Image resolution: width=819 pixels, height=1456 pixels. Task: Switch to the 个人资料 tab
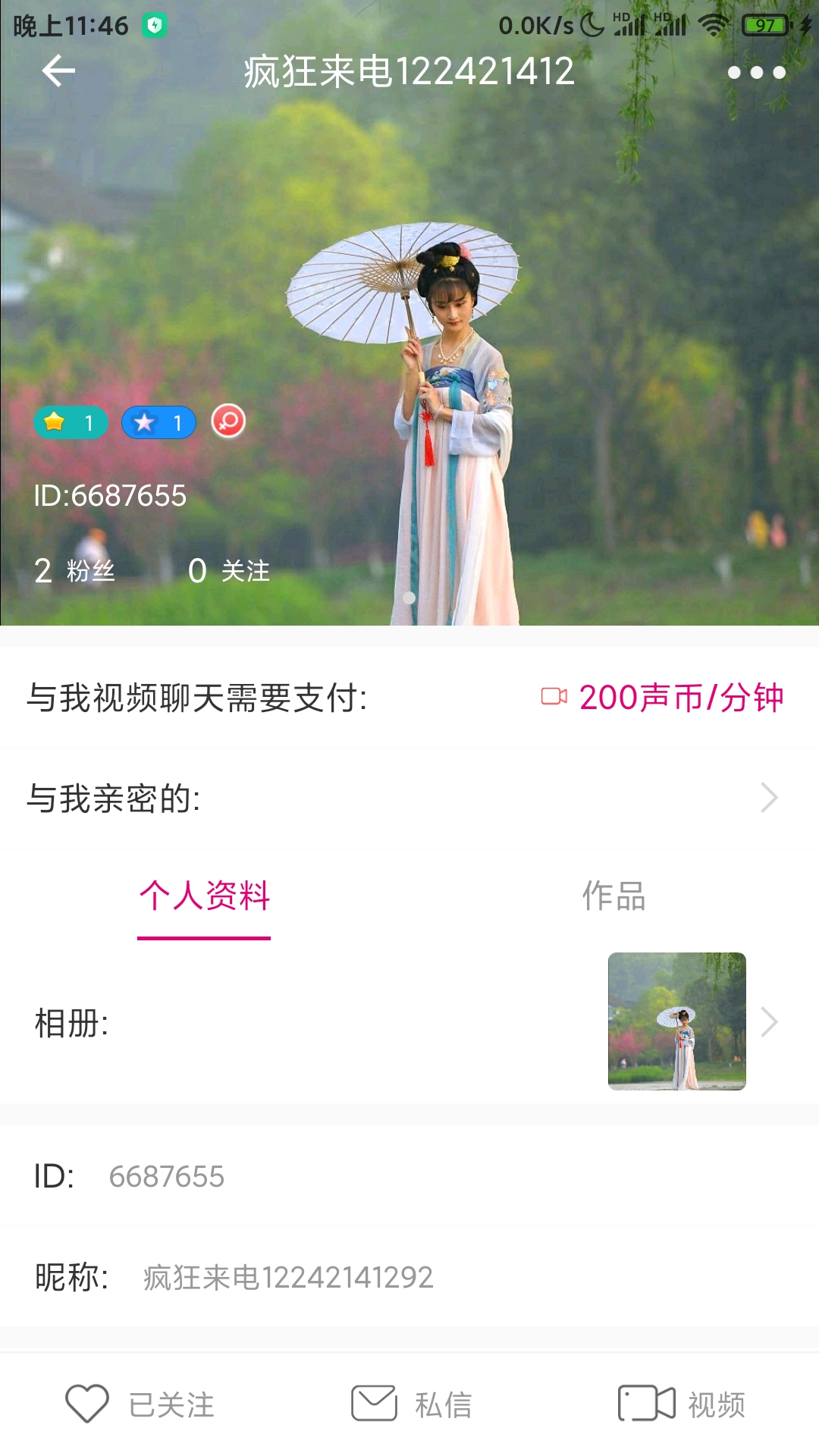point(204,896)
